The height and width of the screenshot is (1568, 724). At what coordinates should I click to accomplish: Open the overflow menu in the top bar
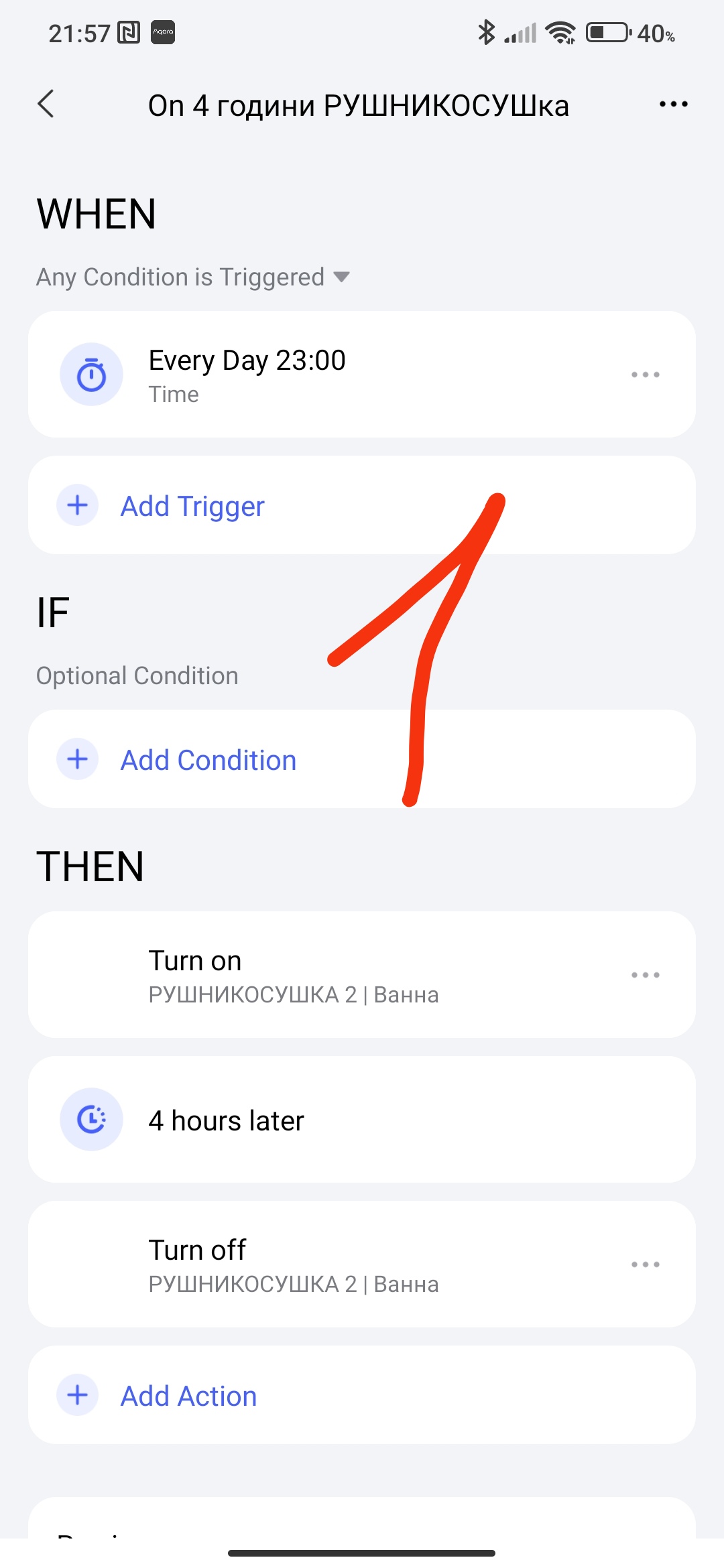673,105
